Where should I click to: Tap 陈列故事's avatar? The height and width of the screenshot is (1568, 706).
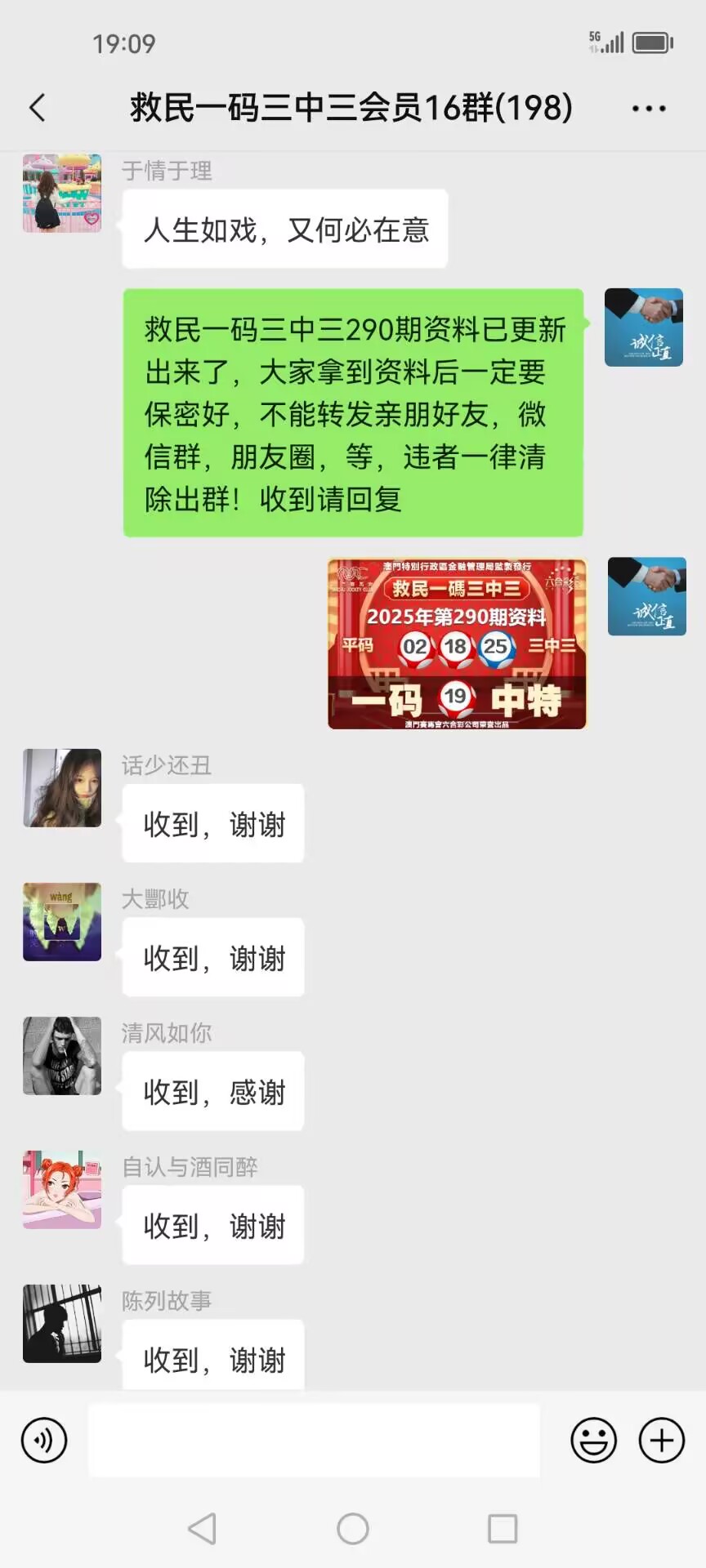pyautogui.click(x=62, y=1324)
